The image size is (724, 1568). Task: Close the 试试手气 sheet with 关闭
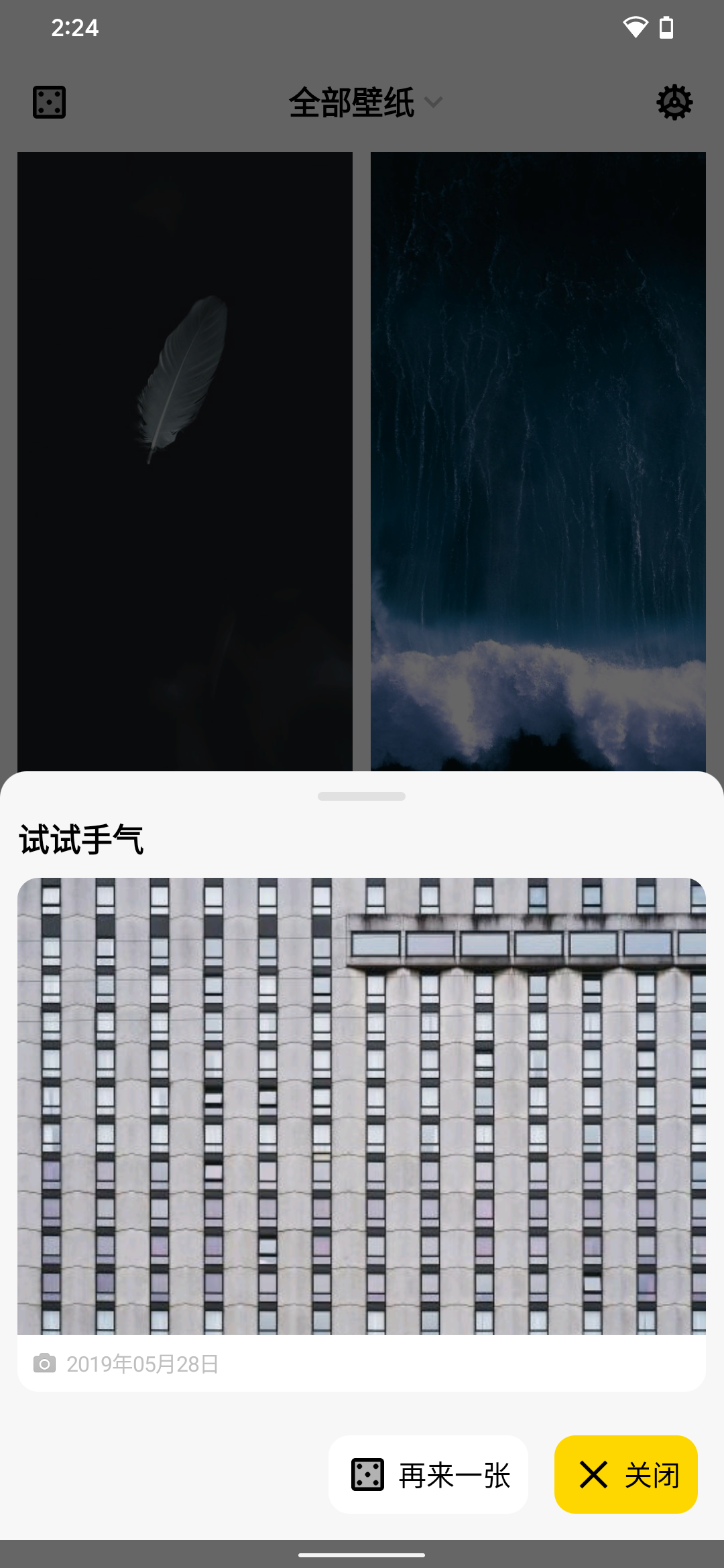625,1475
